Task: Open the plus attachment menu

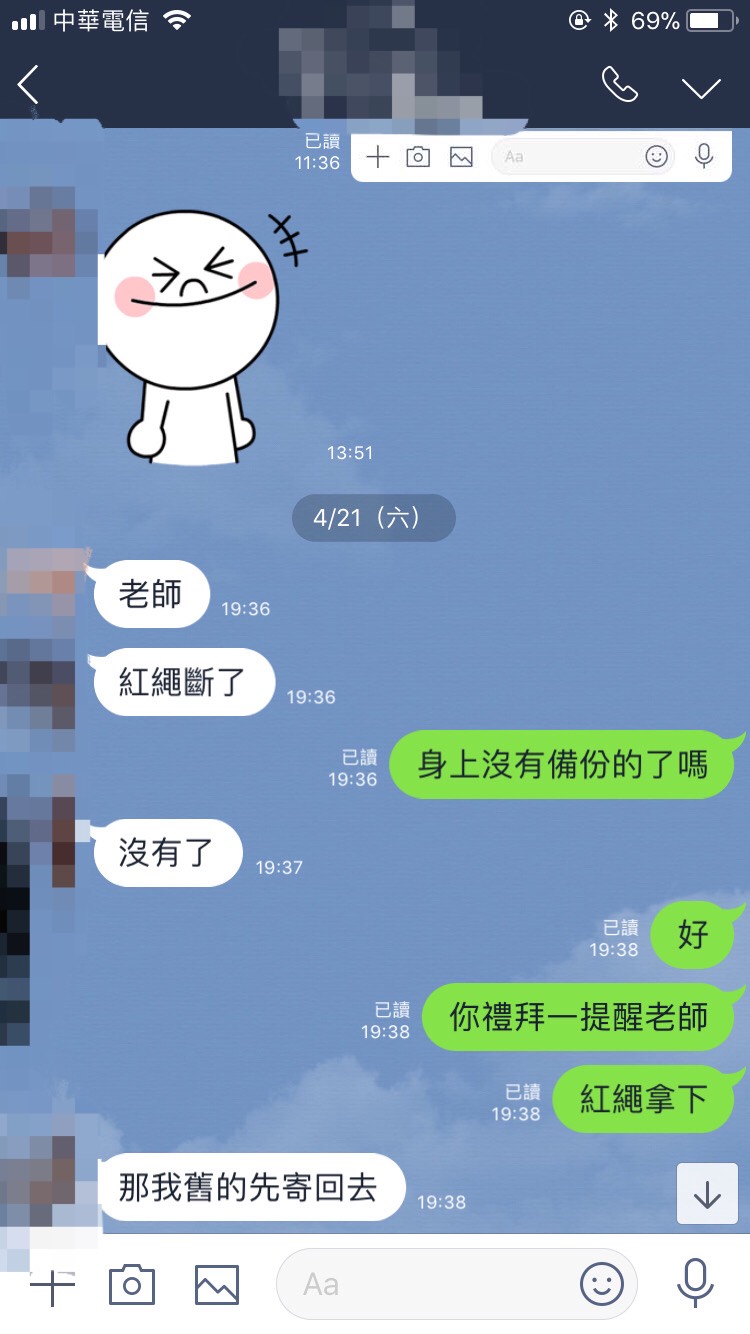Action: pos(52,1284)
